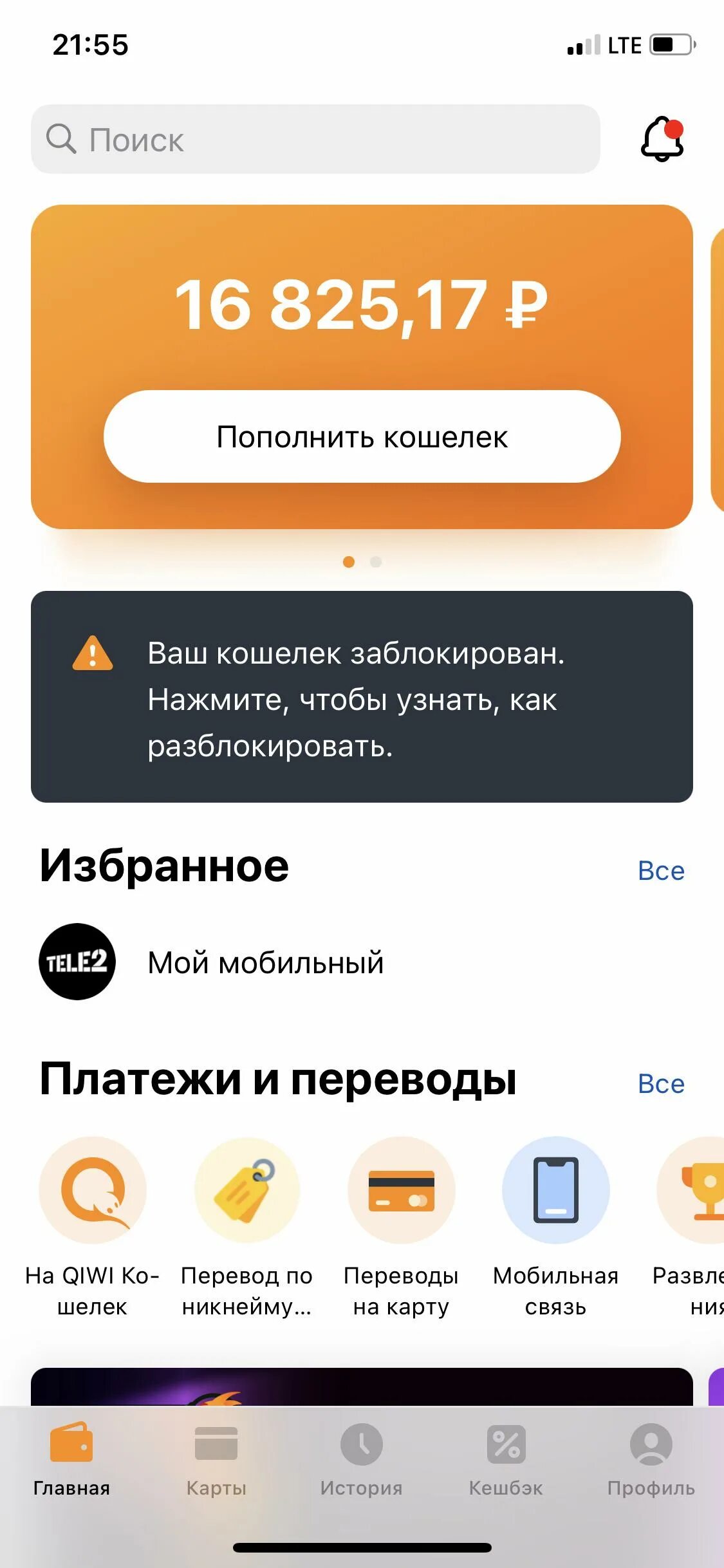Image resolution: width=724 pixels, height=1568 pixels.
Task: Open the blocked wallet warning banner
Action: click(362, 697)
